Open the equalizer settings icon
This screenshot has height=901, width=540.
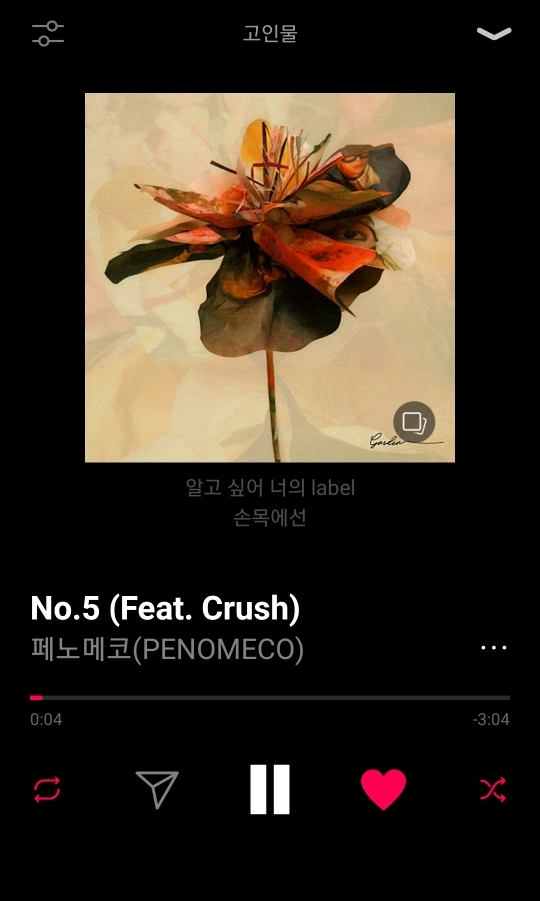coord(48,34)
